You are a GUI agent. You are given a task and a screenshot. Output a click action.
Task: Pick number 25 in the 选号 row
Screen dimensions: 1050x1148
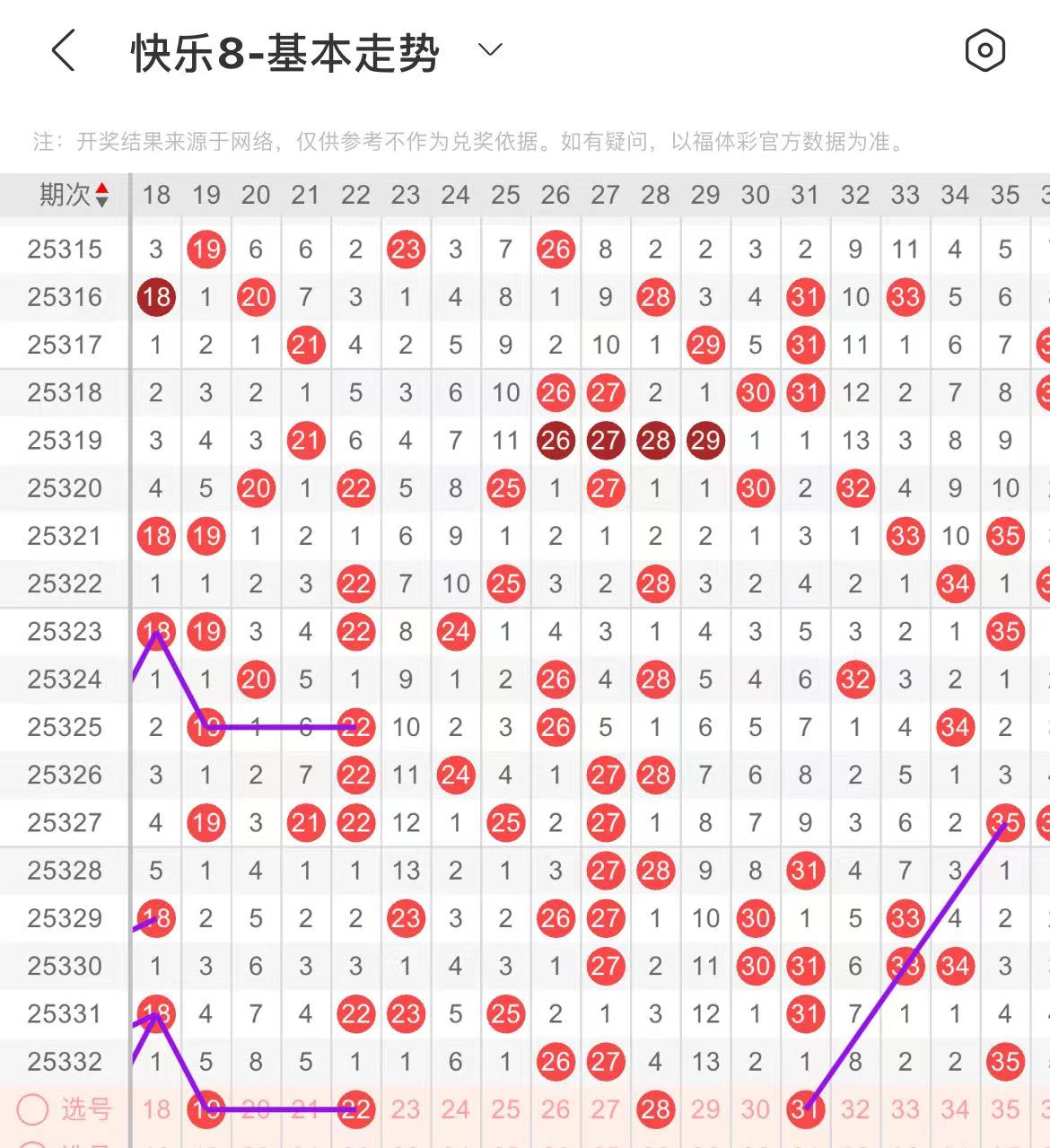pyautogui.click(x=505, y=1109)
